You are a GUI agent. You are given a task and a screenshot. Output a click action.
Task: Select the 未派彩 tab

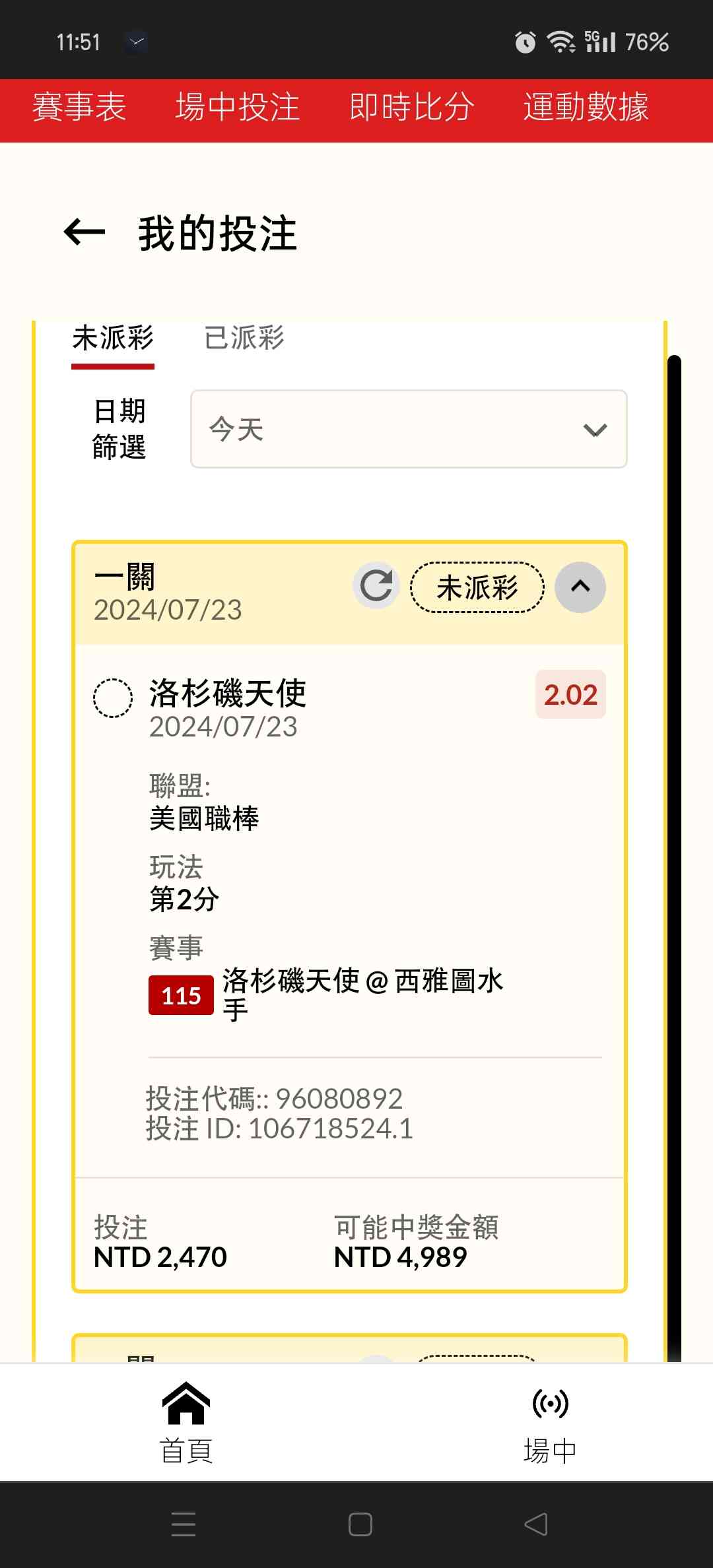(113, 339)
